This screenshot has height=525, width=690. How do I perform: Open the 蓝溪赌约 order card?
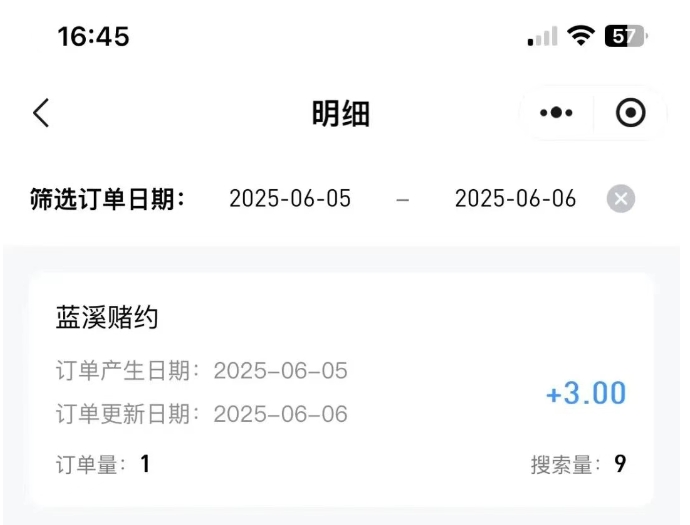pos(341,390)
